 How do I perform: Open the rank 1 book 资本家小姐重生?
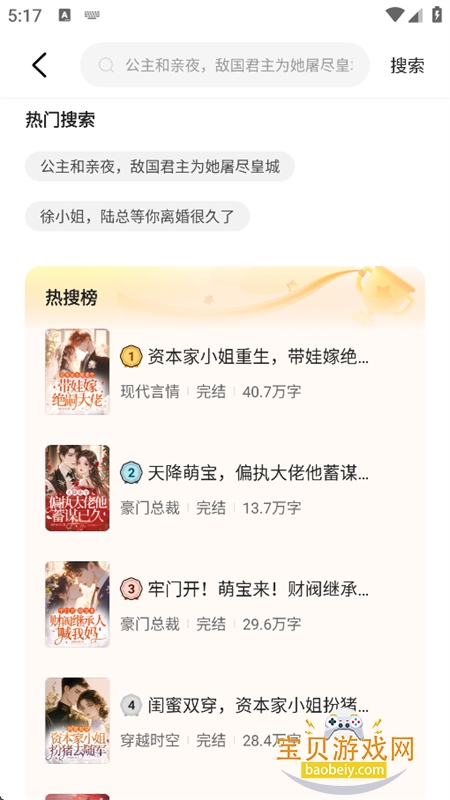pos(224,371)
